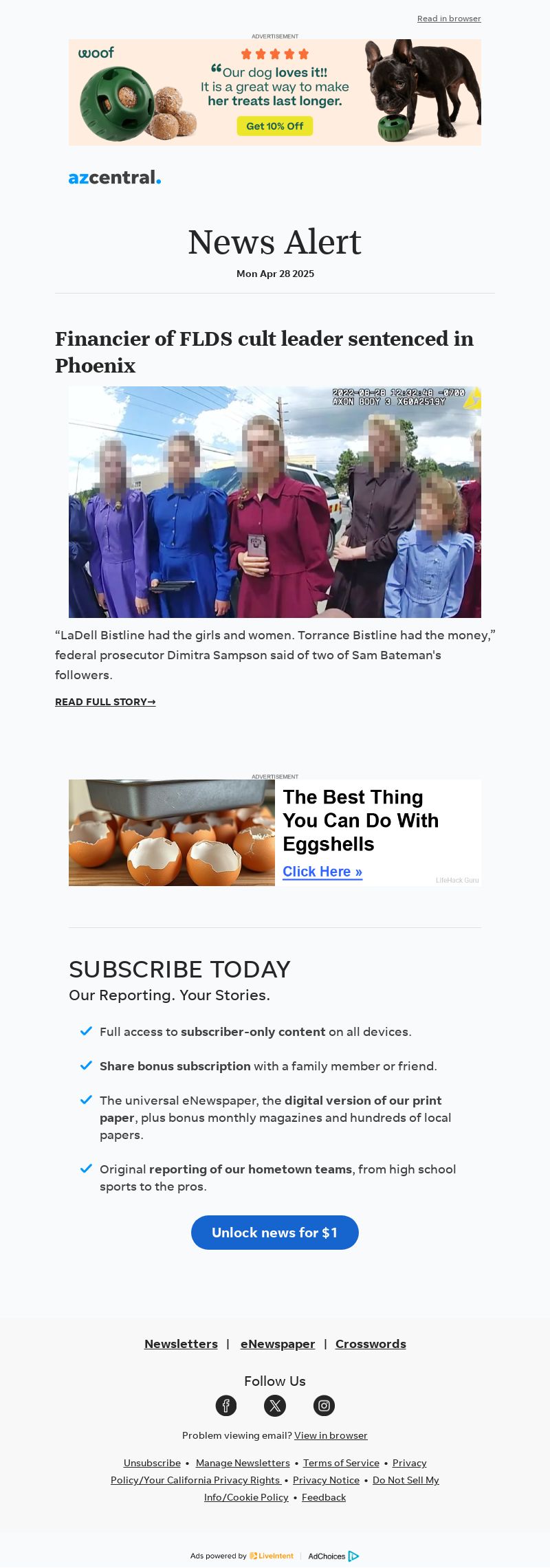Open the article photo of the story

[x=275, y=502]
